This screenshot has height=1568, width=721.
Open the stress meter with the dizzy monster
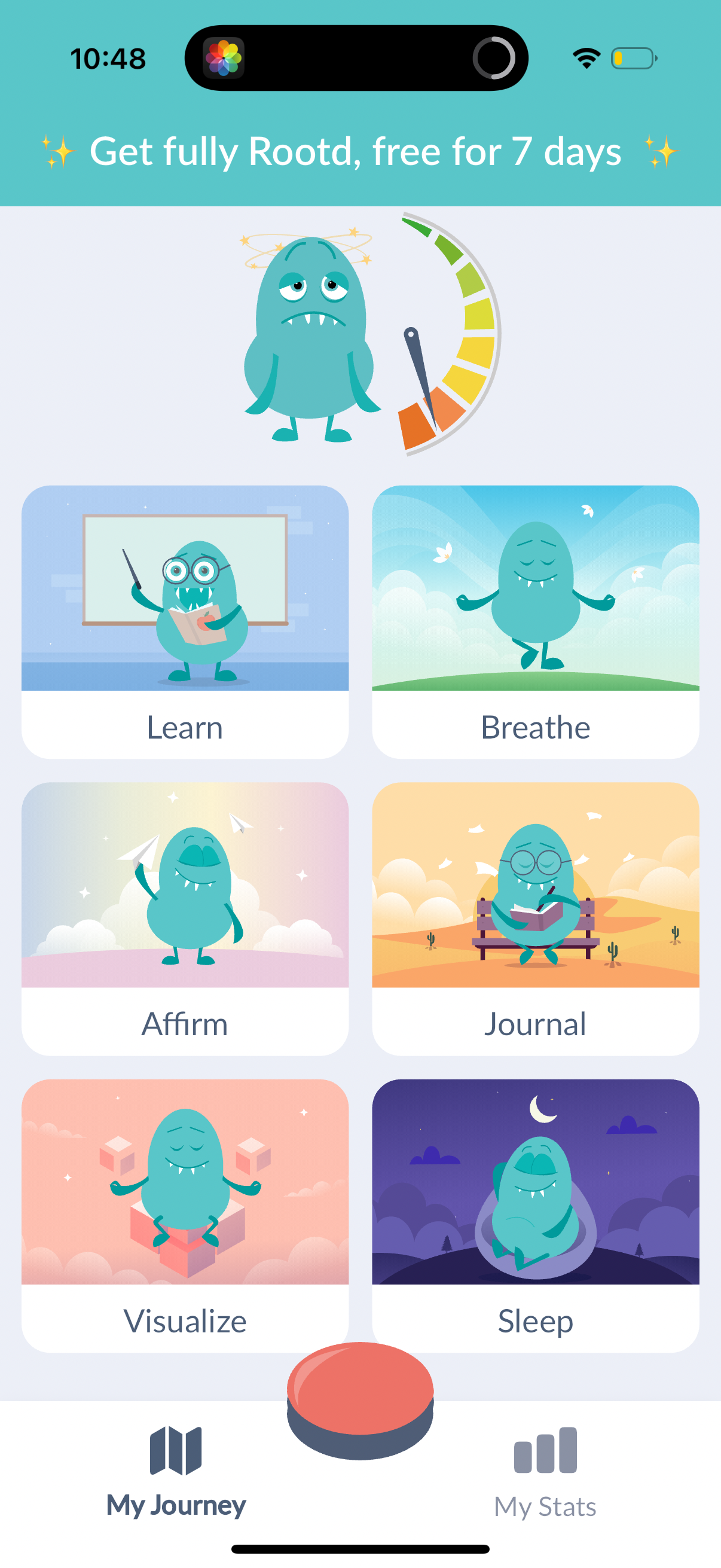point(370,335)
